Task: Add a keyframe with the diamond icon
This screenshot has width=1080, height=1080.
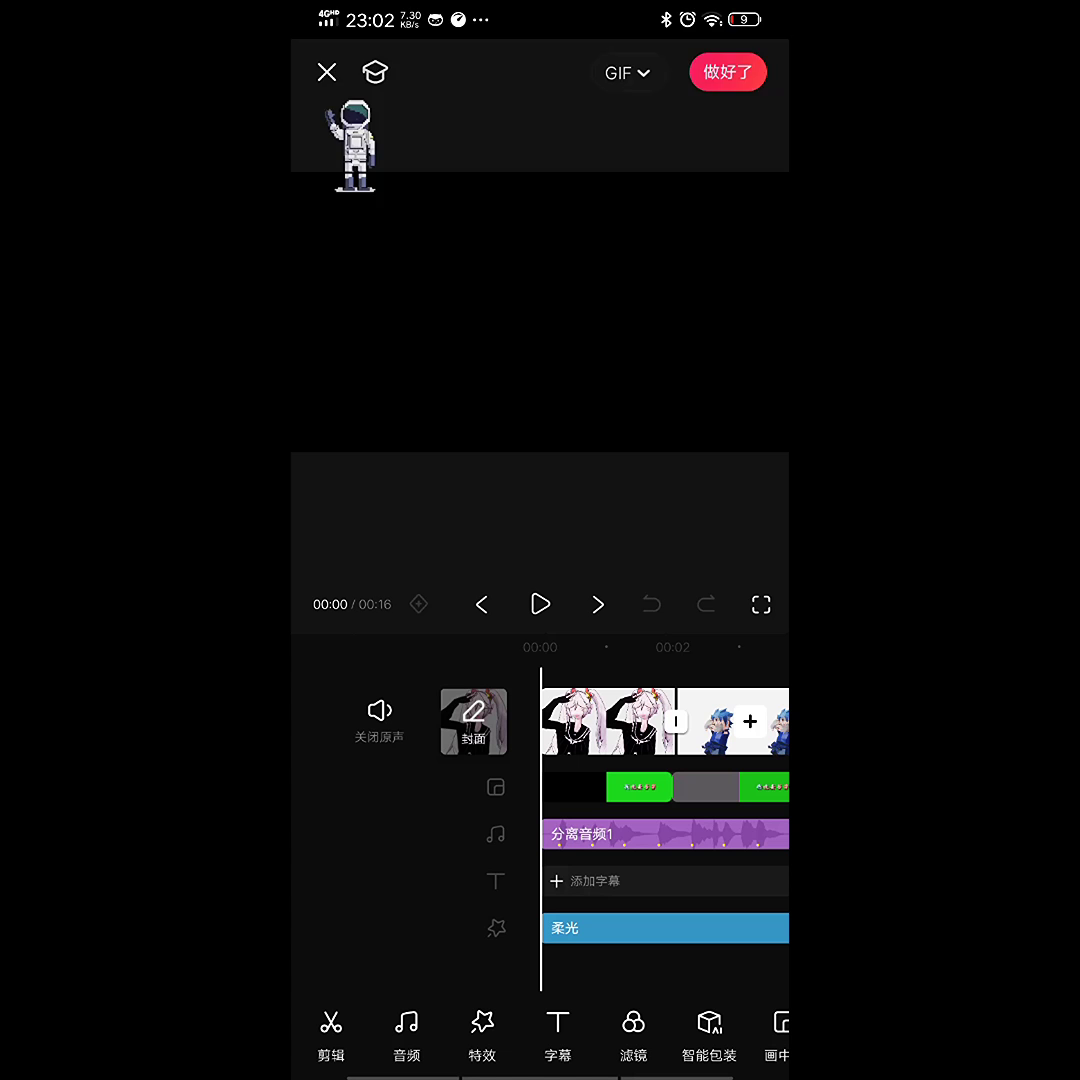Action: 419,604
